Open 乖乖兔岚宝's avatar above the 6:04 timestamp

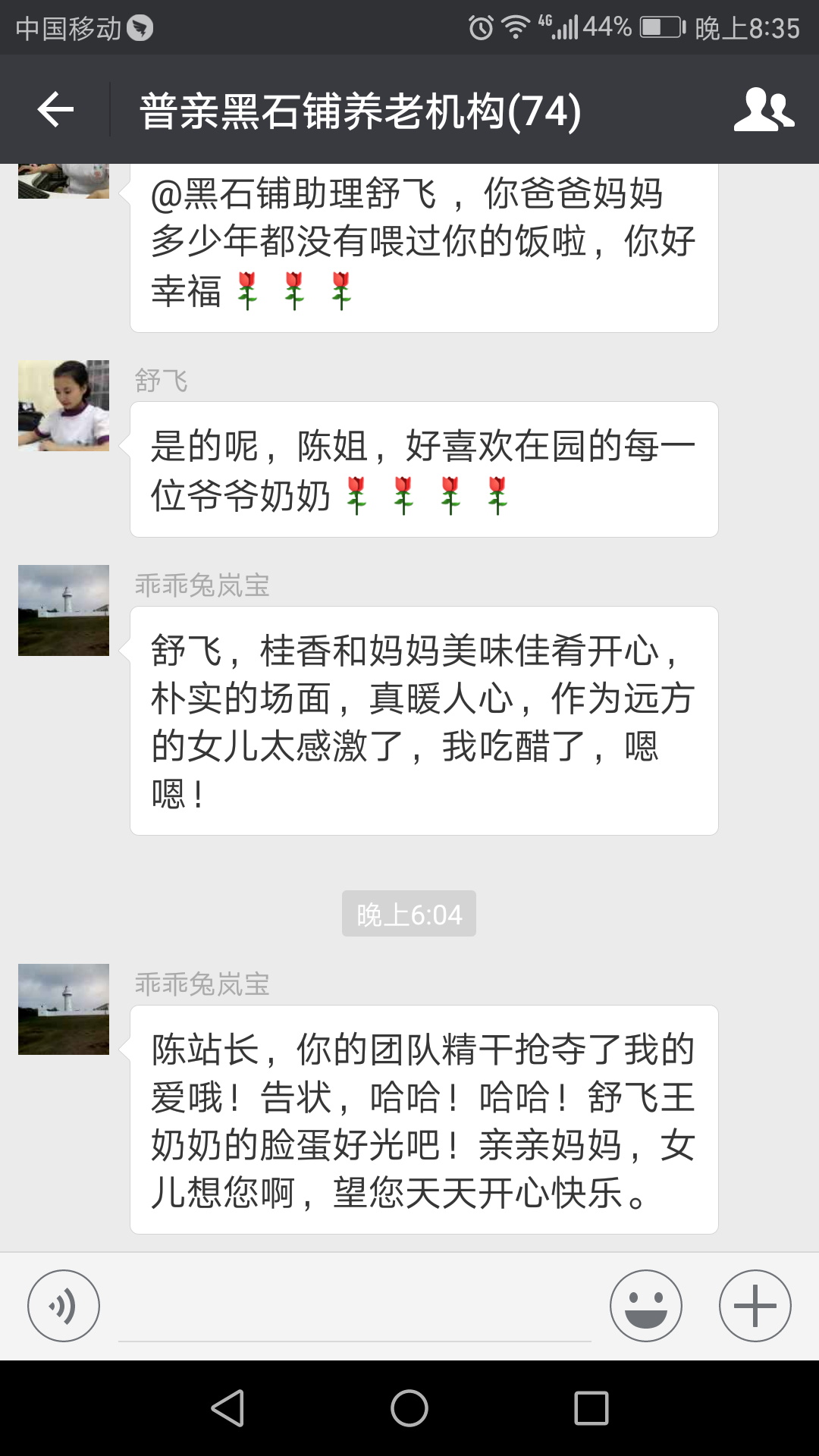click(x=64, y=610)
